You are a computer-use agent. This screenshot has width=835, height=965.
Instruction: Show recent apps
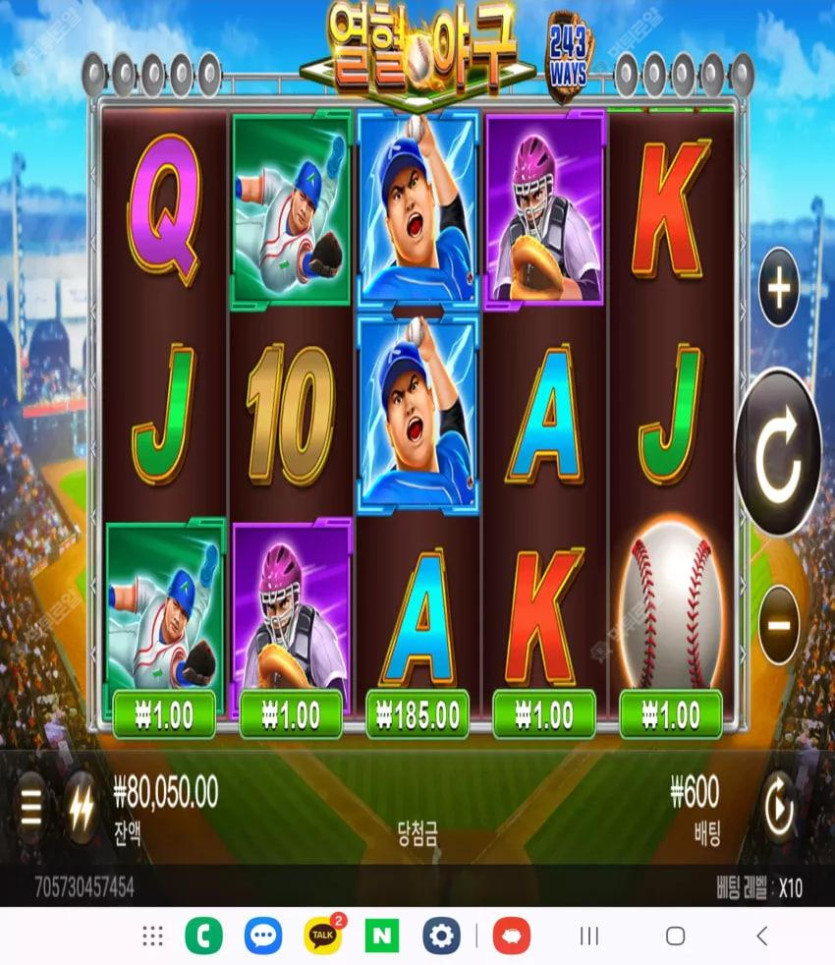590,936
